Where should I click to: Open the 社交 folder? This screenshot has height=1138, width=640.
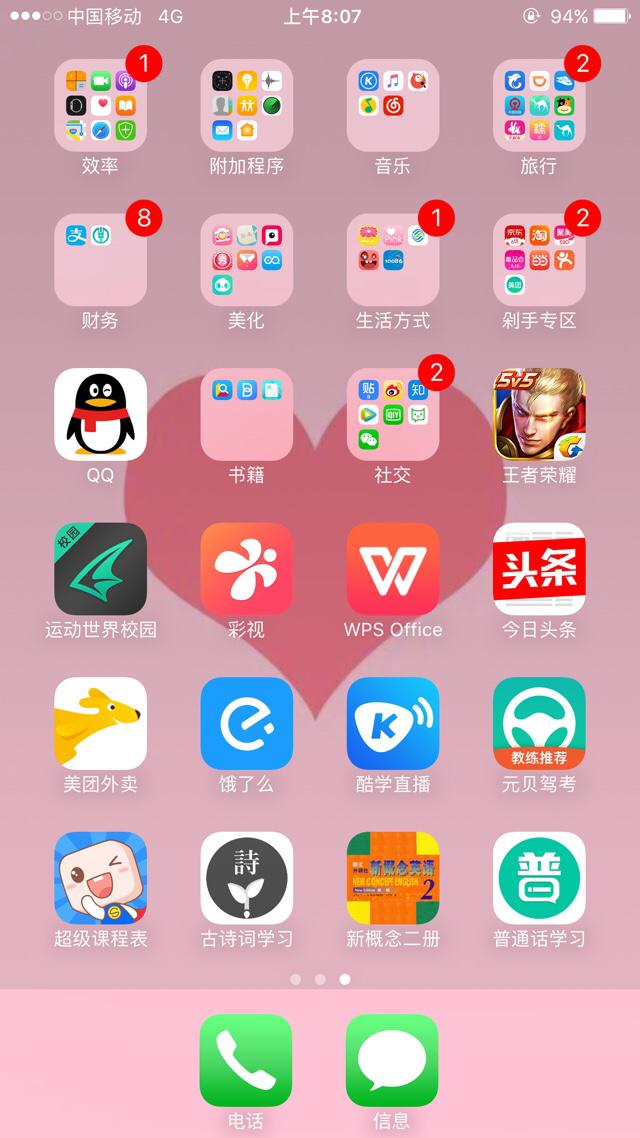392,414
